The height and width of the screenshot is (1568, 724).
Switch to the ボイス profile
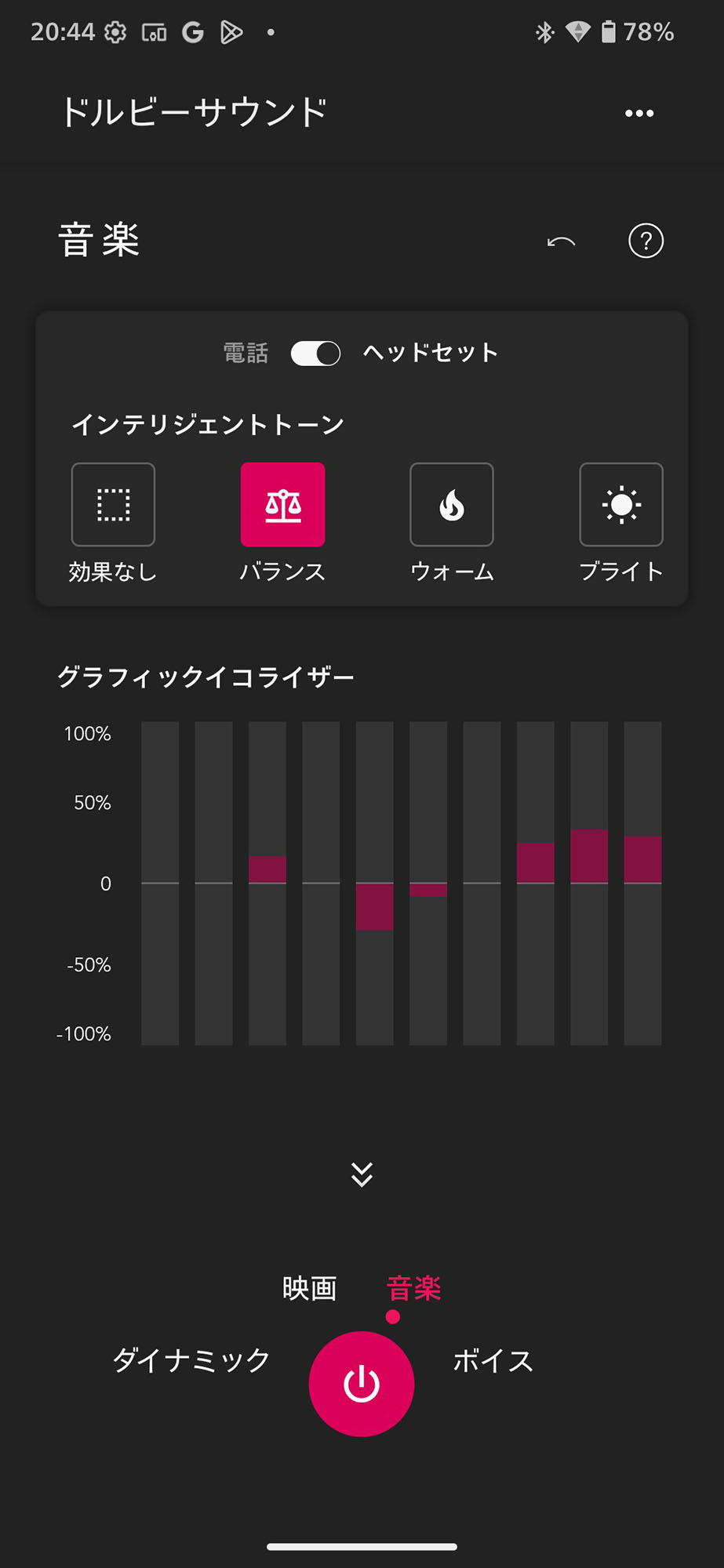(493, 1360)
